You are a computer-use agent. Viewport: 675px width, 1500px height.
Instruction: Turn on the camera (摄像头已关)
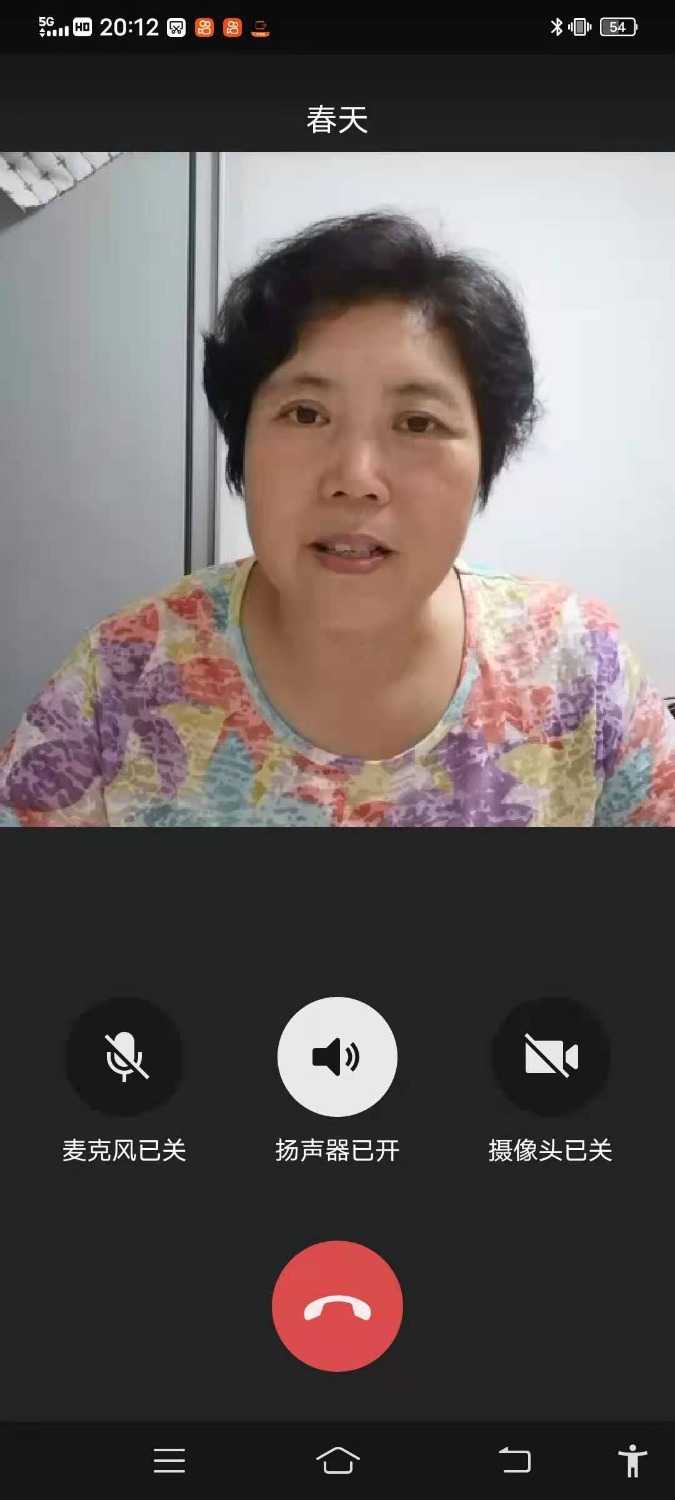pyautogui.click(x=551, y=1057)
